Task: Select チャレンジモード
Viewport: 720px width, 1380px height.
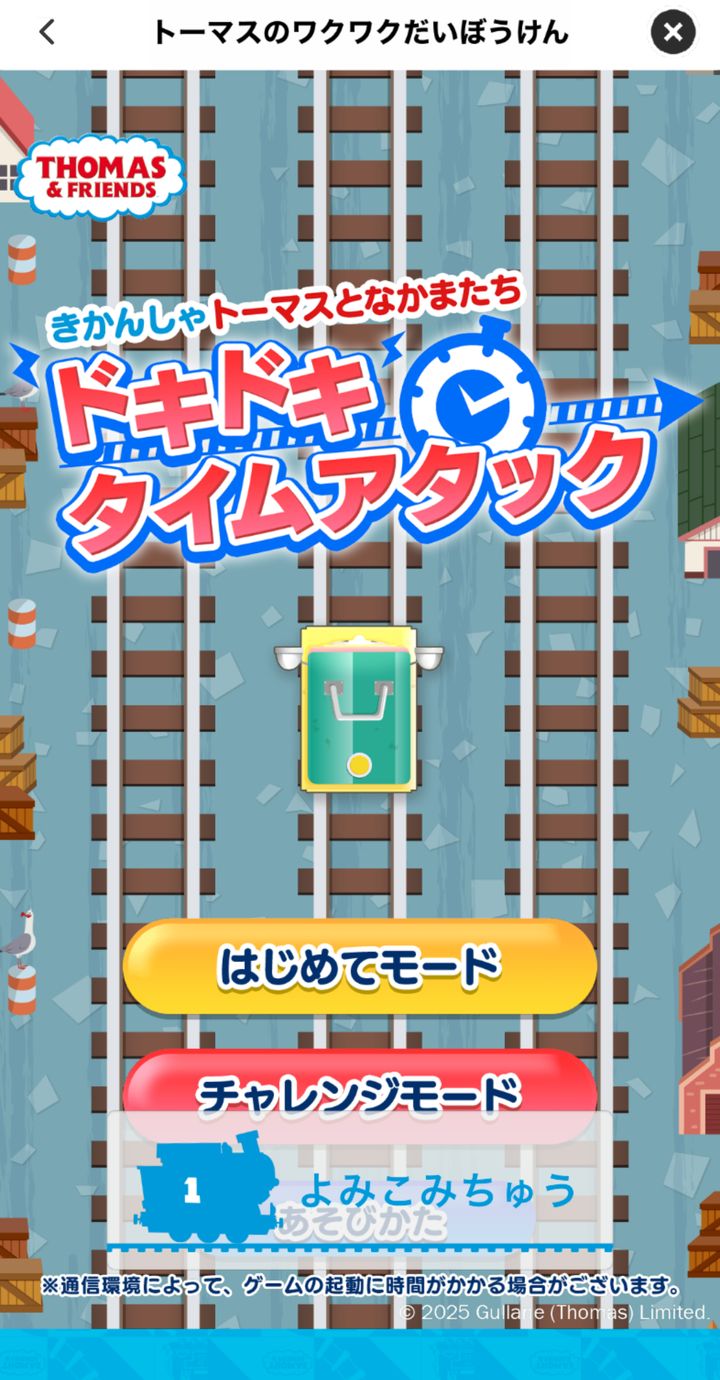Action: [360, 1084]
